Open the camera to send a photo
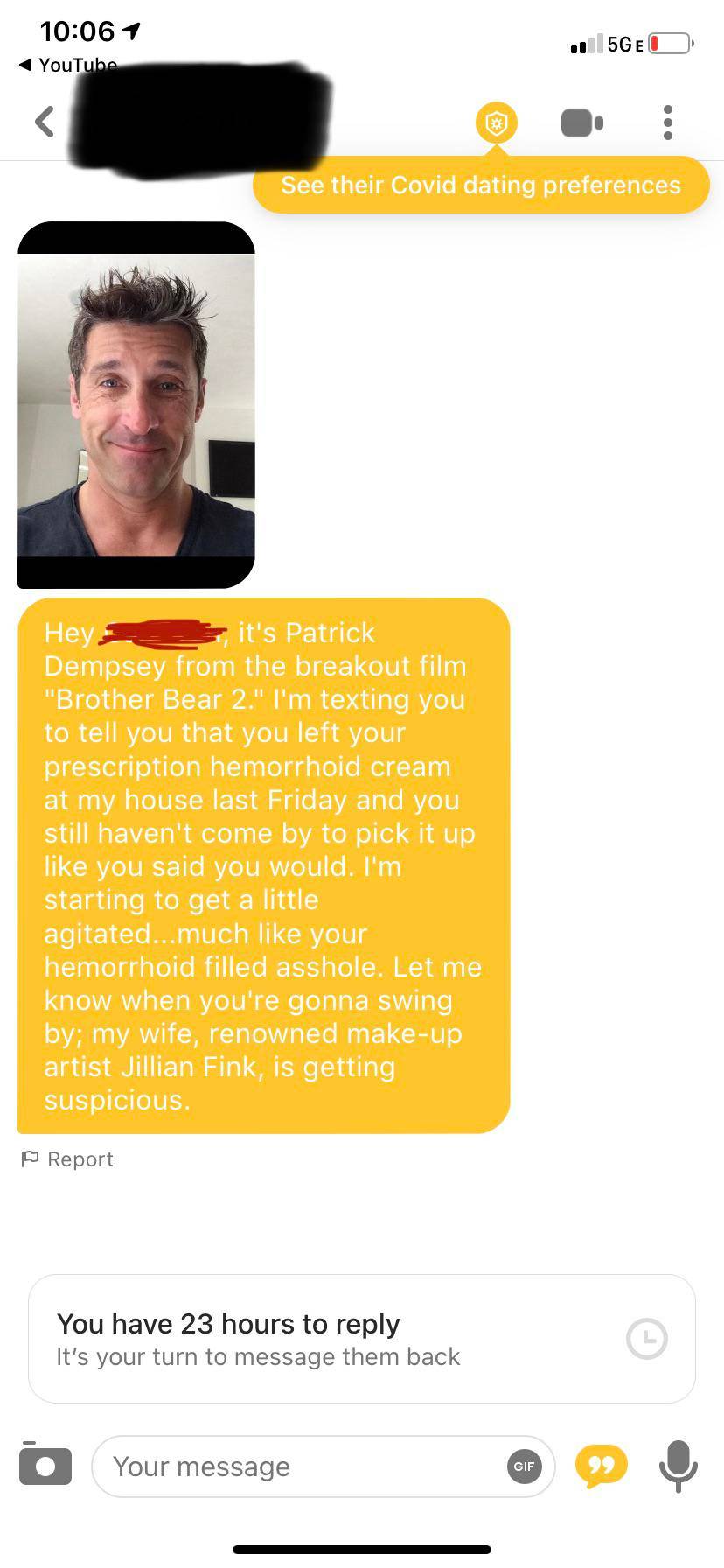724x1568 pixels. (x=45, y=1466)
